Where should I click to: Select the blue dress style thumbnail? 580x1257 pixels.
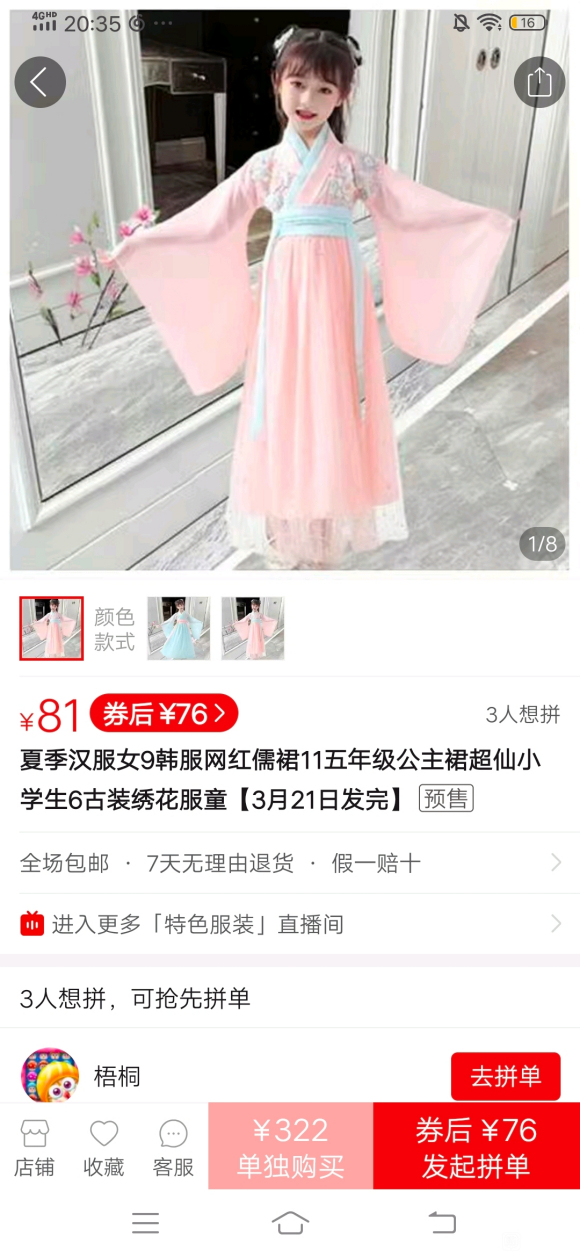click(x=179, y=628)
